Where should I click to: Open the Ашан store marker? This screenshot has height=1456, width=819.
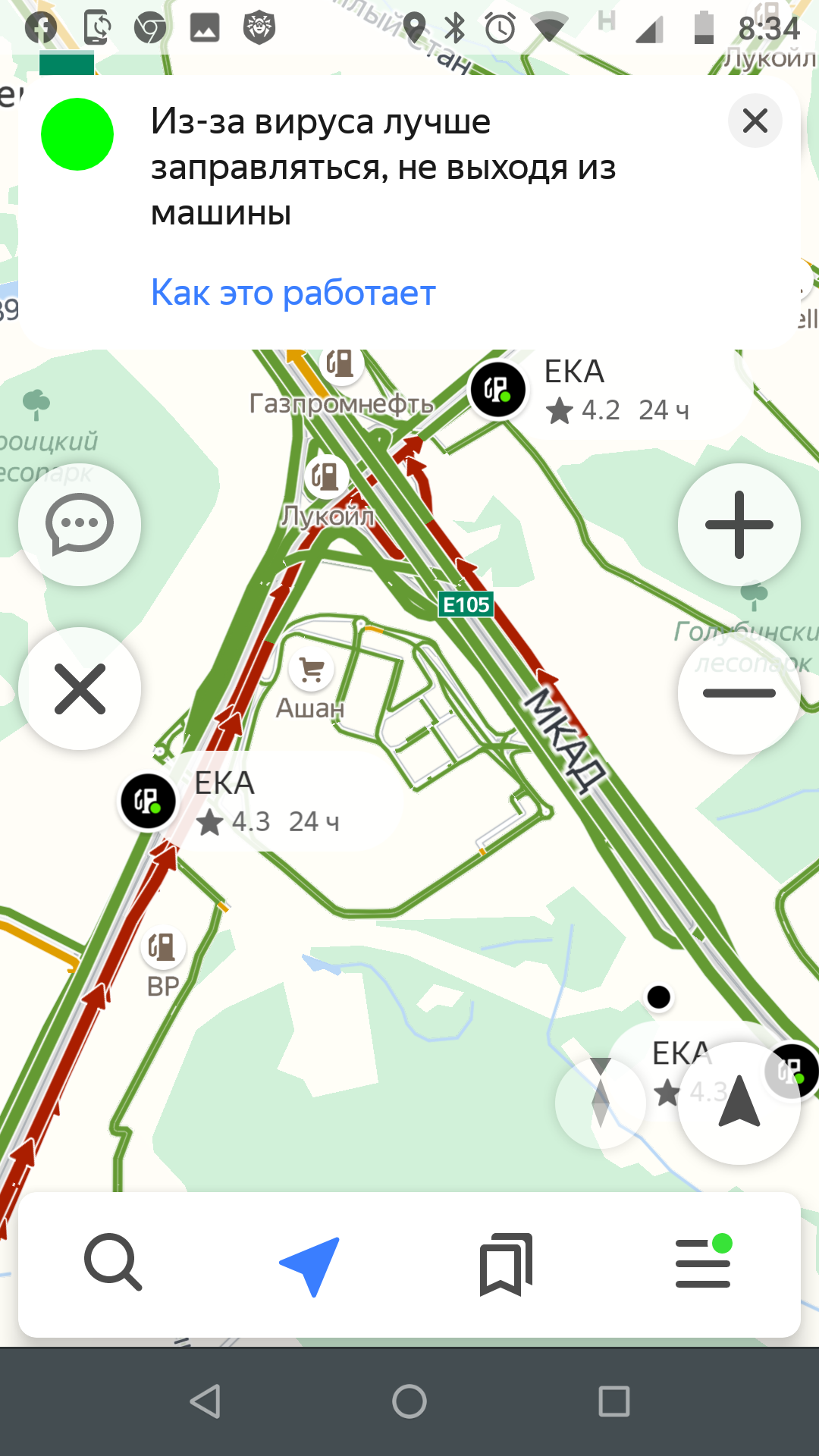pyautogui.click(x=312, y=670)
